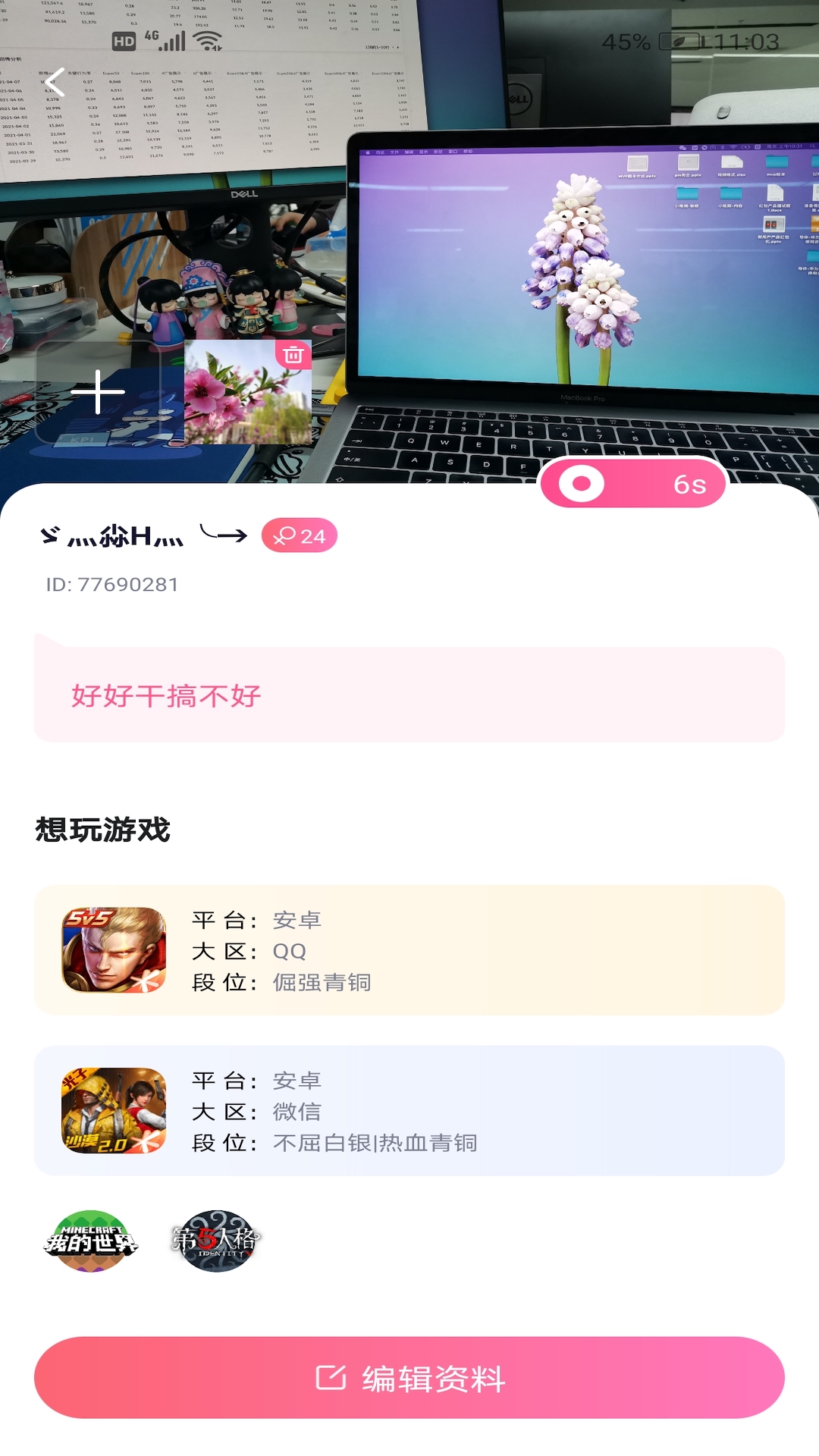Screen dimensions: 819x1456
Task: Open the PUBG game card with 微信 zone
Action: click(x=409, y=1111)
